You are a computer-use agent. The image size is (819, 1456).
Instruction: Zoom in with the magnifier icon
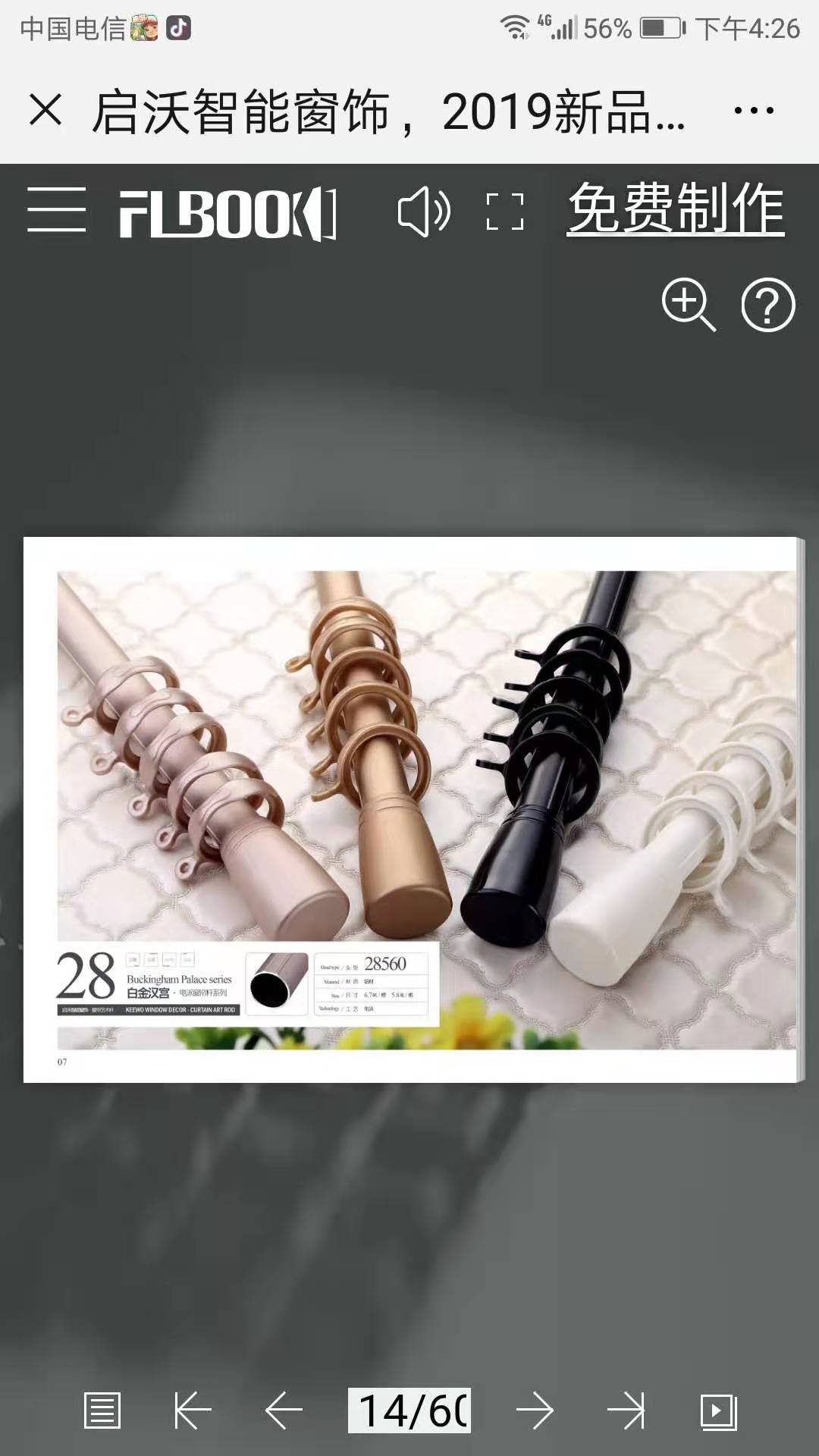tap(687, 305)
